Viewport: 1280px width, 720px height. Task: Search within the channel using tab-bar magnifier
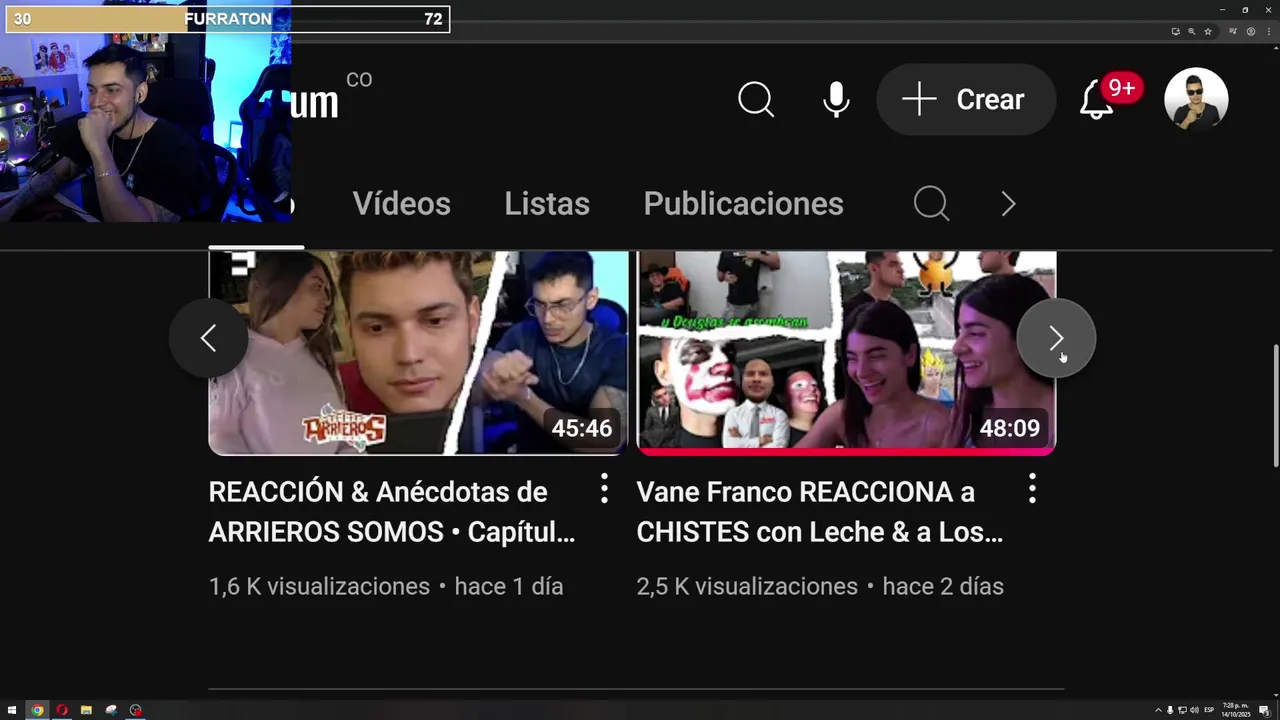931,204
